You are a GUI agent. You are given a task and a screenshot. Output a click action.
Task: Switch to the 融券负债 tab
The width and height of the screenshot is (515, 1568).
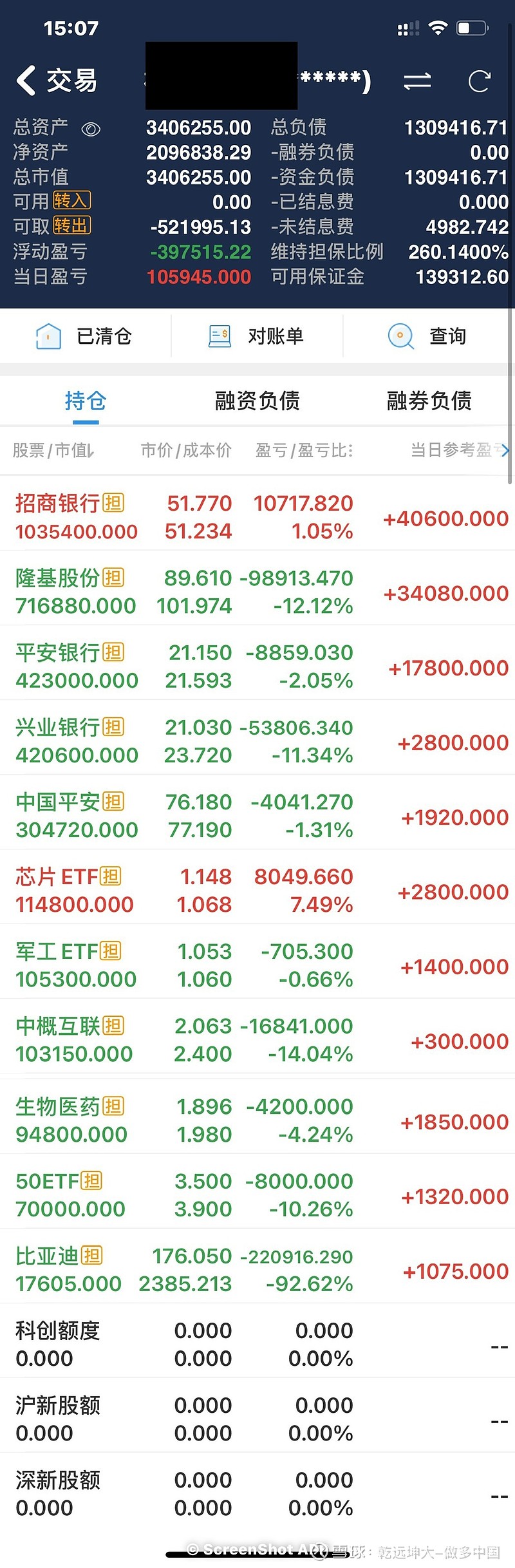click(429, 401)
